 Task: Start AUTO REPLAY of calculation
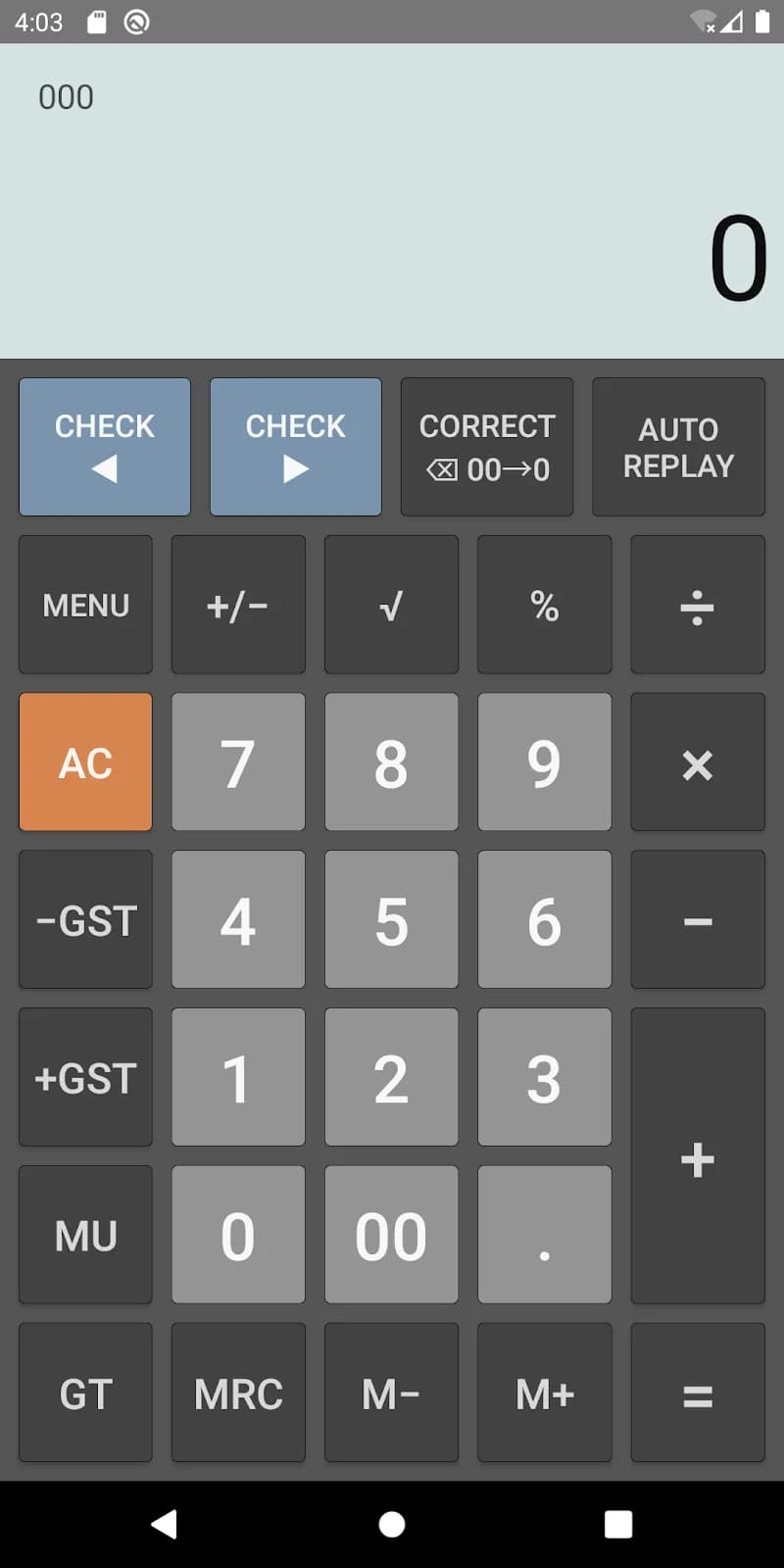click(x=678, y=446)
